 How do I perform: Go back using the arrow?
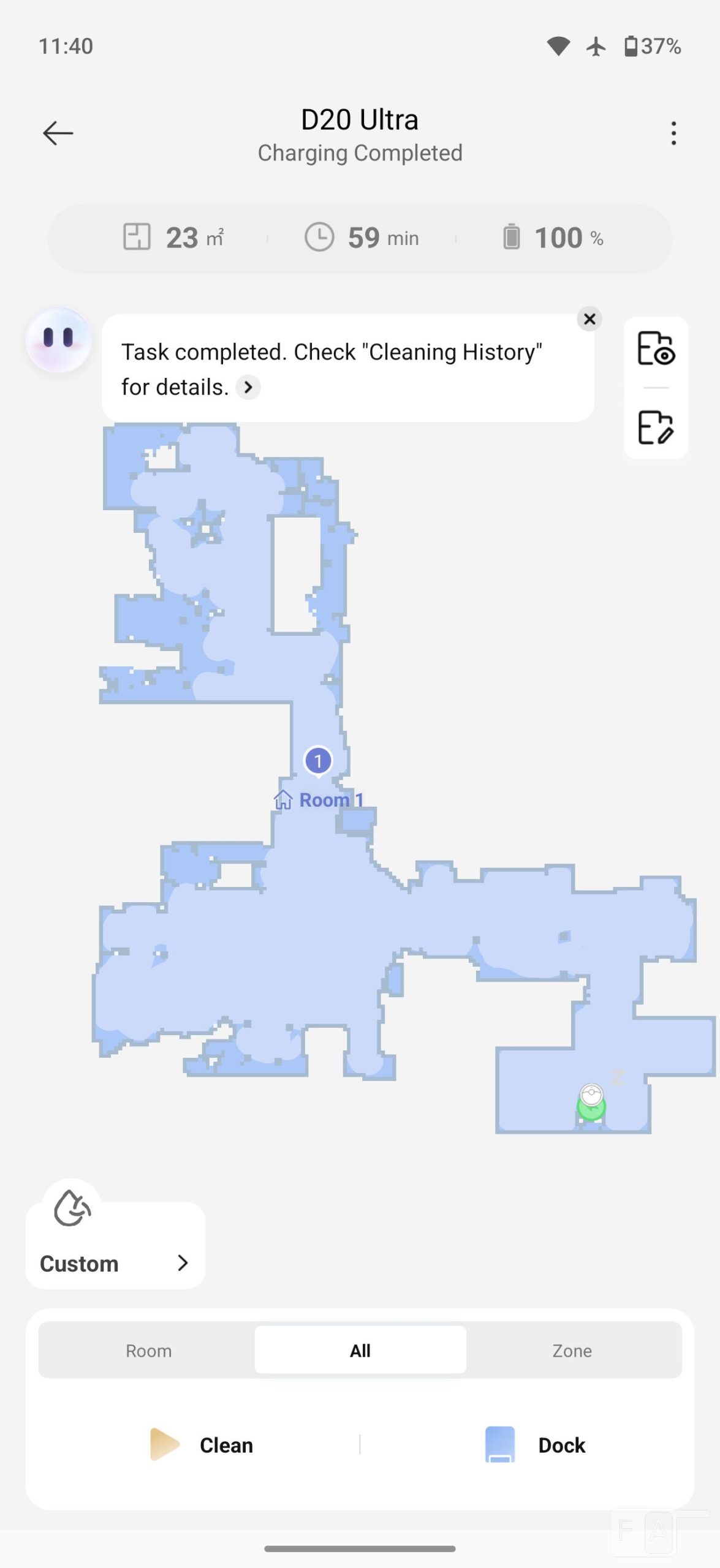coord(58,133)
